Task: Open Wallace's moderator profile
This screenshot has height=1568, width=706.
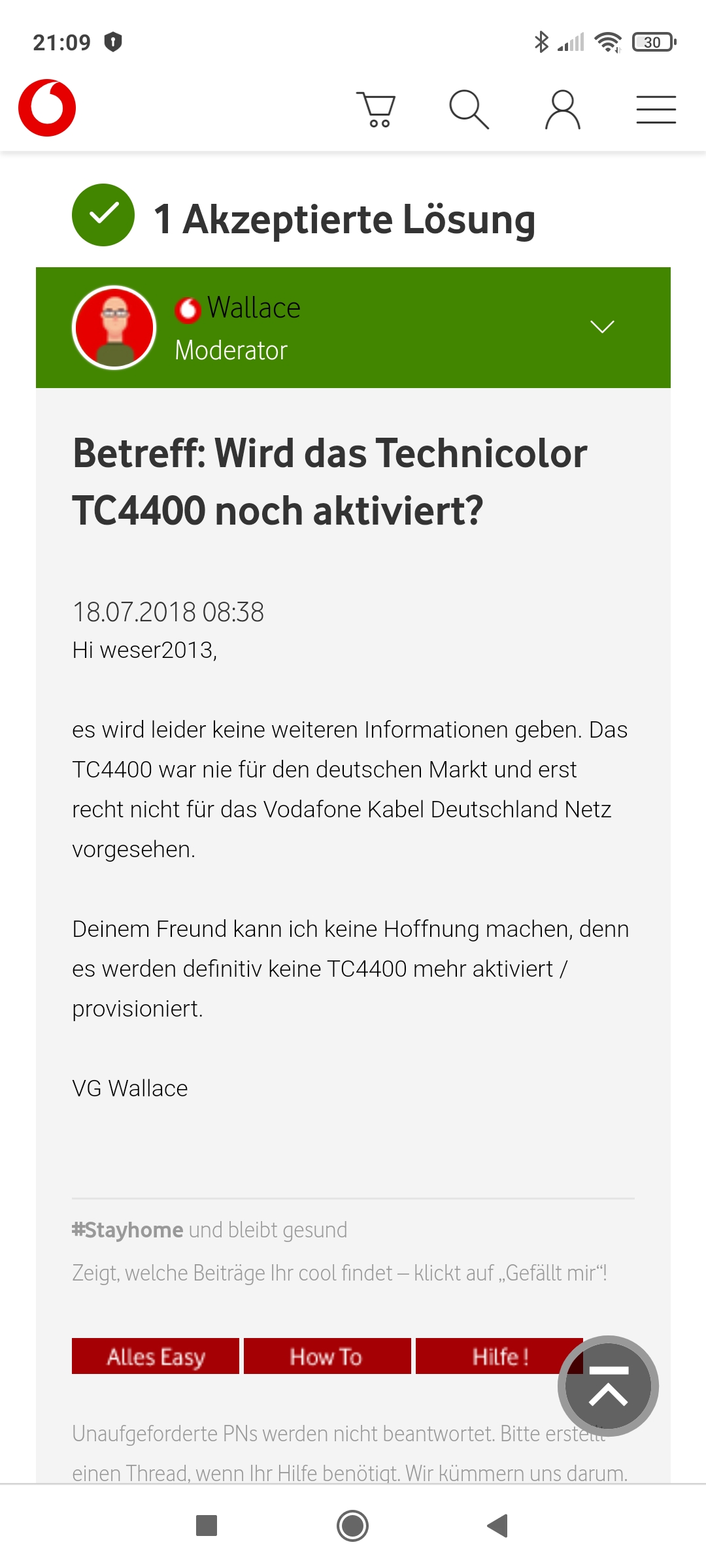Action: coord(254,308)
